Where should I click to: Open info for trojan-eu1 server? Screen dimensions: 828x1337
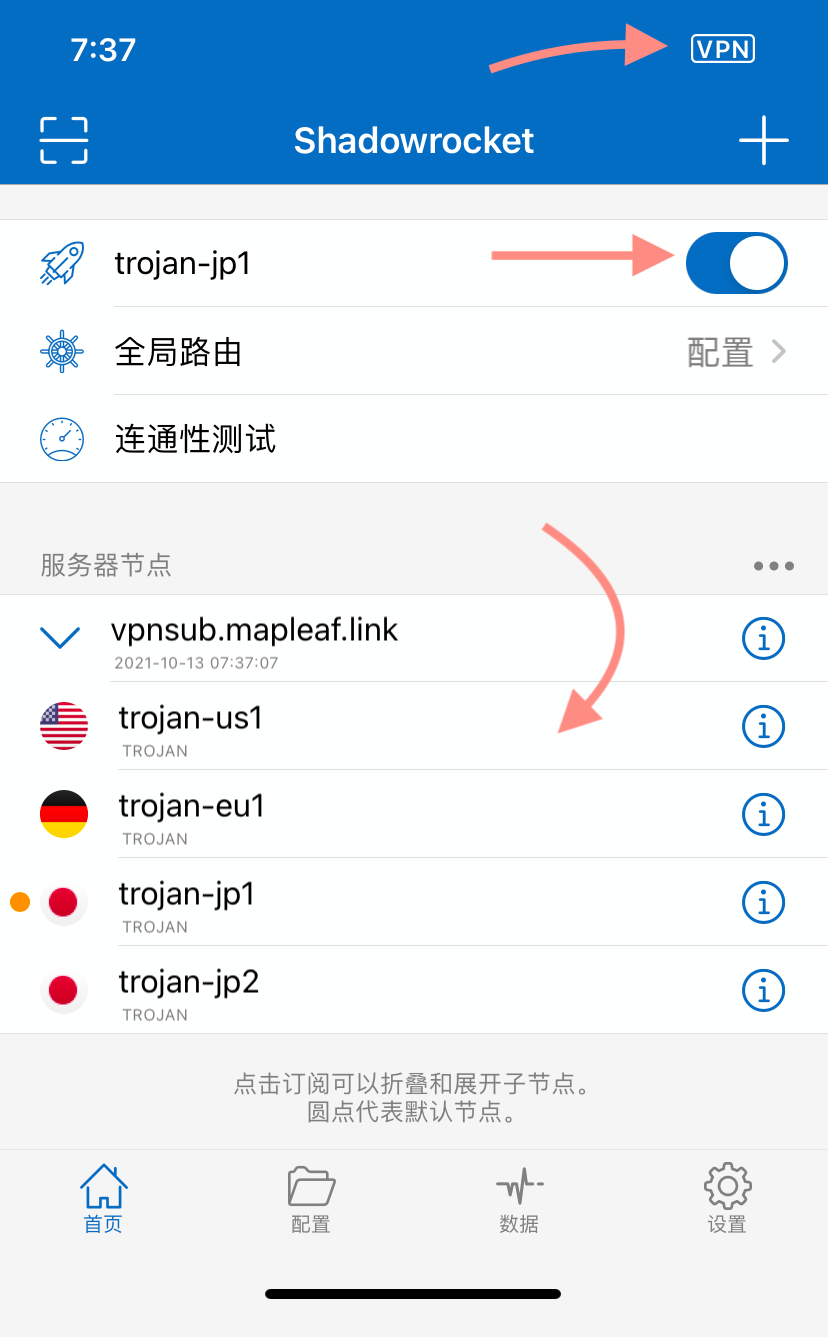(763, 814)
